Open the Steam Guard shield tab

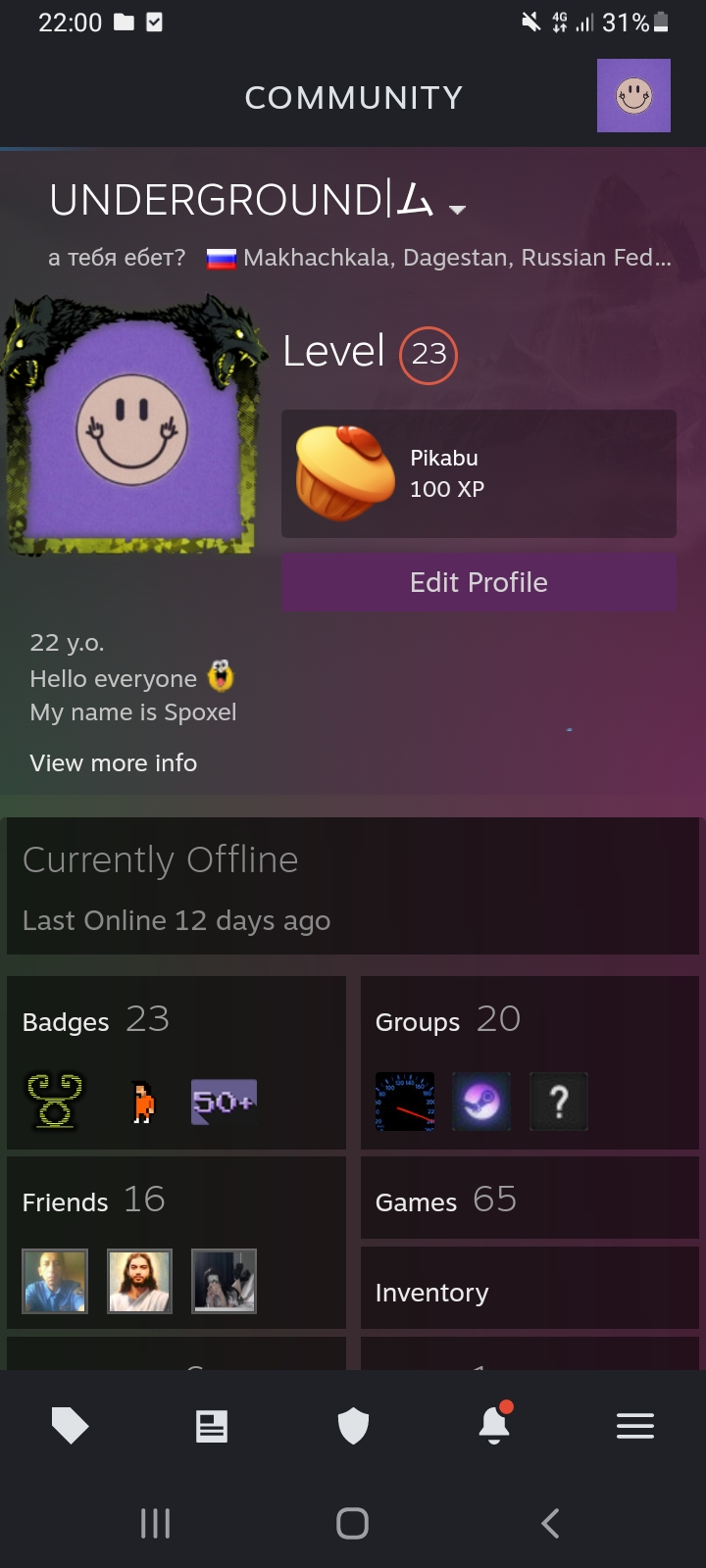click(353, 1426)
